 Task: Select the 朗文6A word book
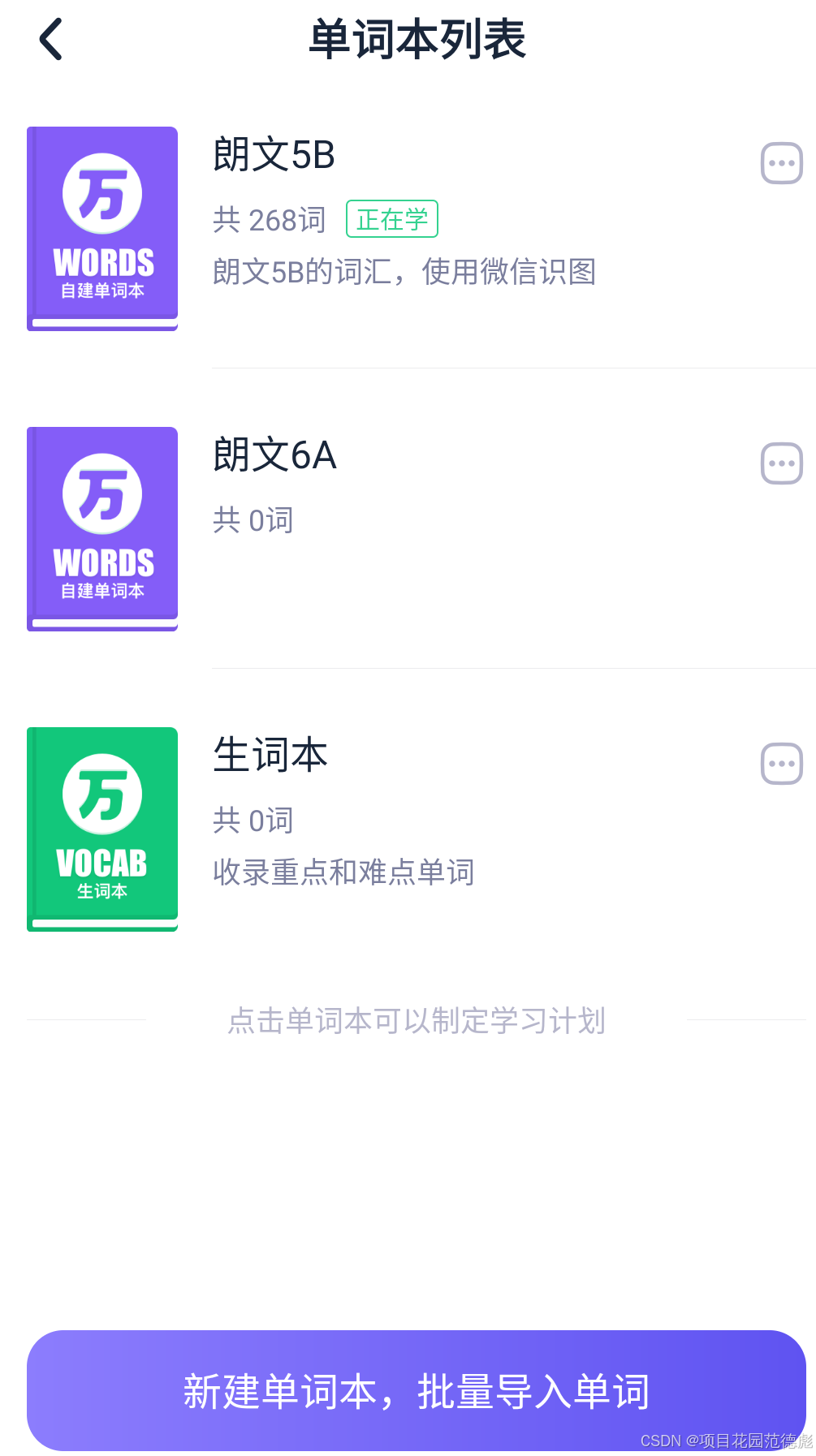274,455
